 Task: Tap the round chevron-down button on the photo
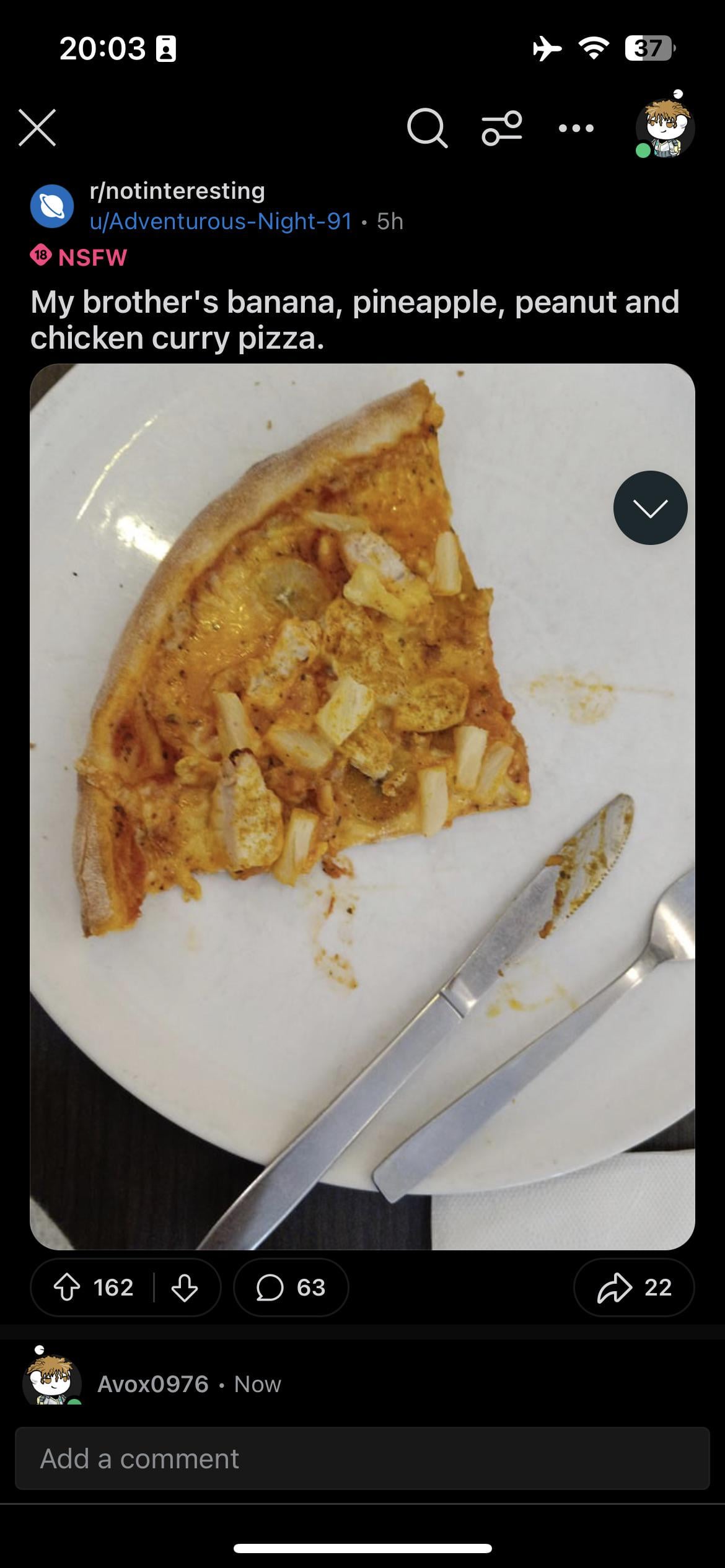tap(650, 508)
